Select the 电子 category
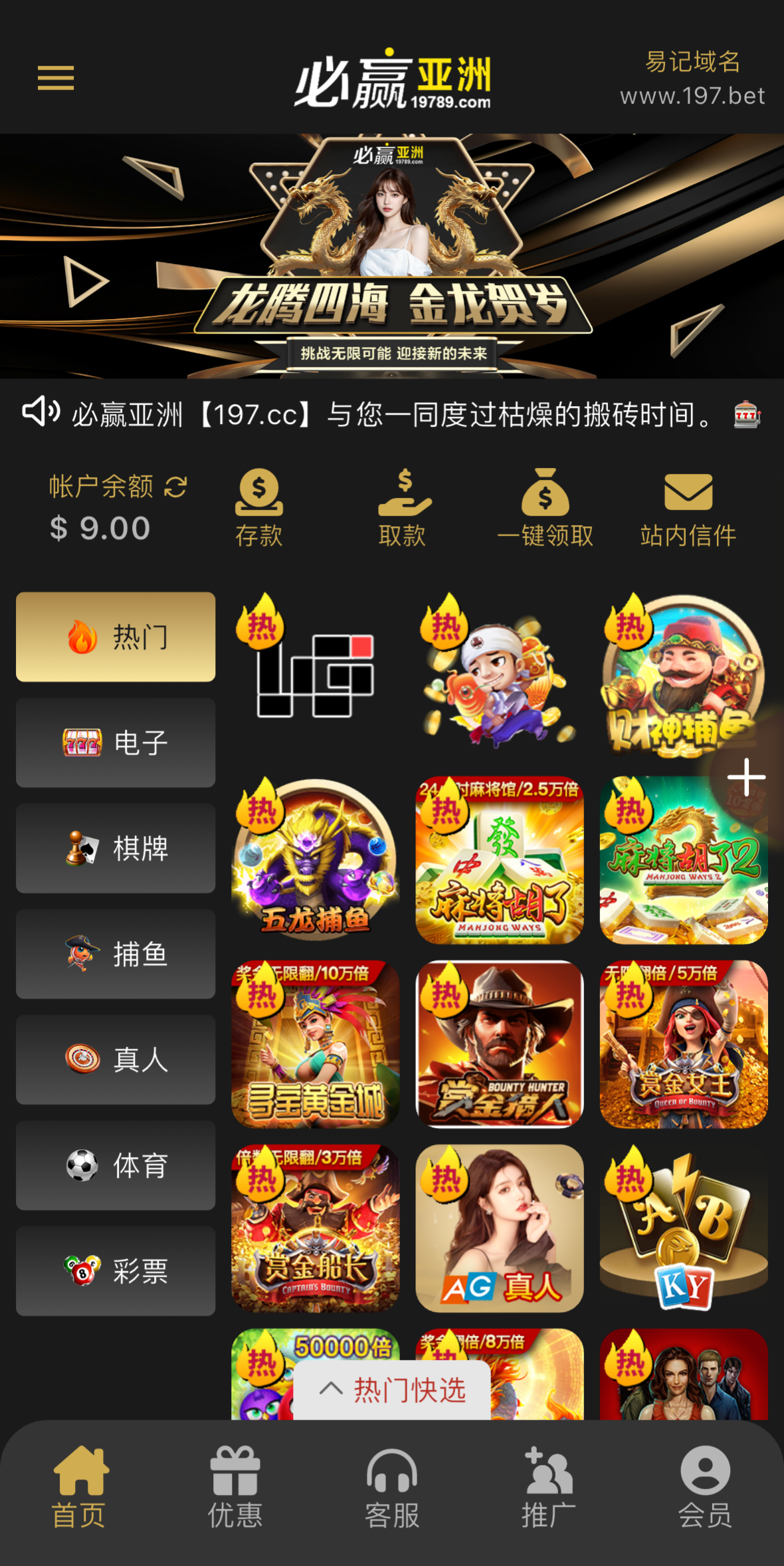 116,742
